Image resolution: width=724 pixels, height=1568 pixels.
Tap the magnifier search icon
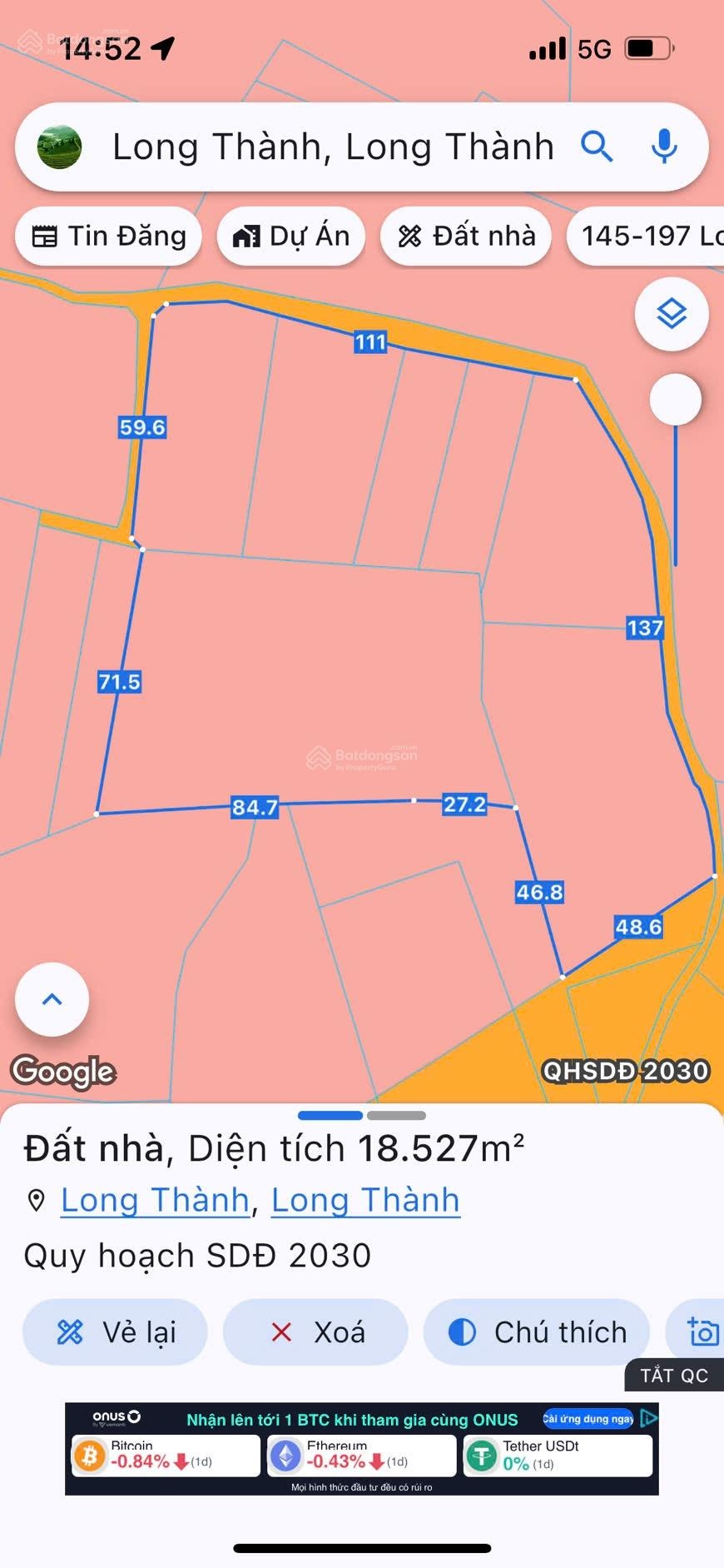(x=598, y=147)
